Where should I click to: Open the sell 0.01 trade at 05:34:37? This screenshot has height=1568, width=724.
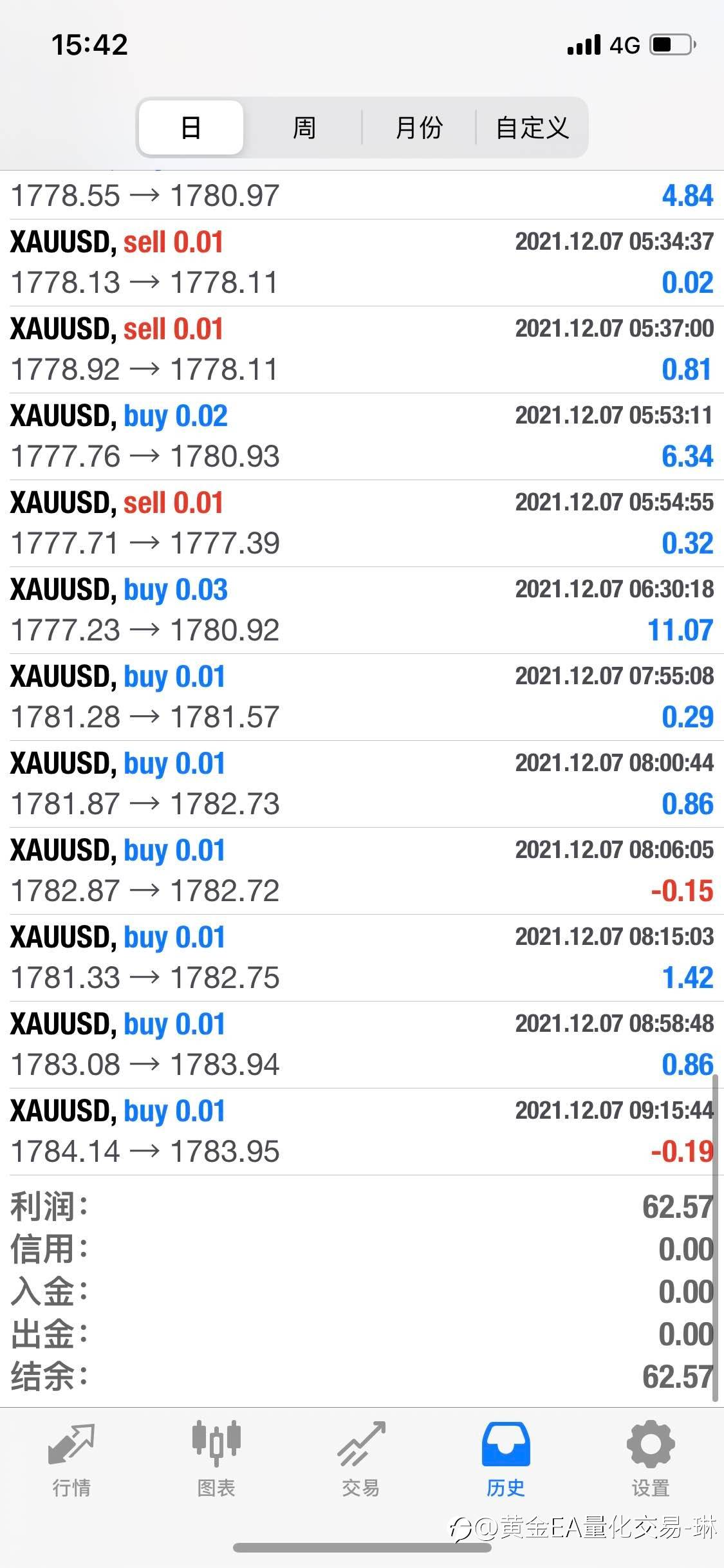coord(362,263)
